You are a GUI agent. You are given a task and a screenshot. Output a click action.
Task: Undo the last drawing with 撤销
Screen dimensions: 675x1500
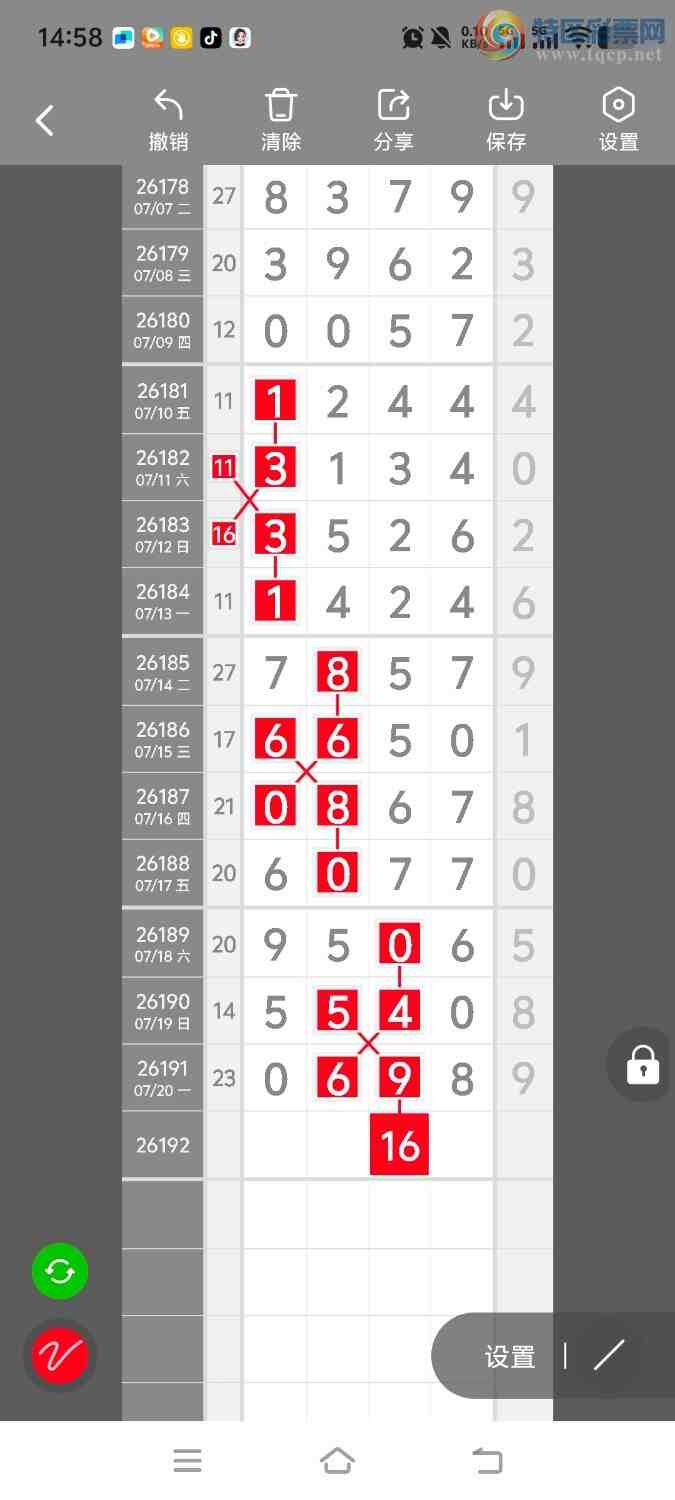point(168,121)
